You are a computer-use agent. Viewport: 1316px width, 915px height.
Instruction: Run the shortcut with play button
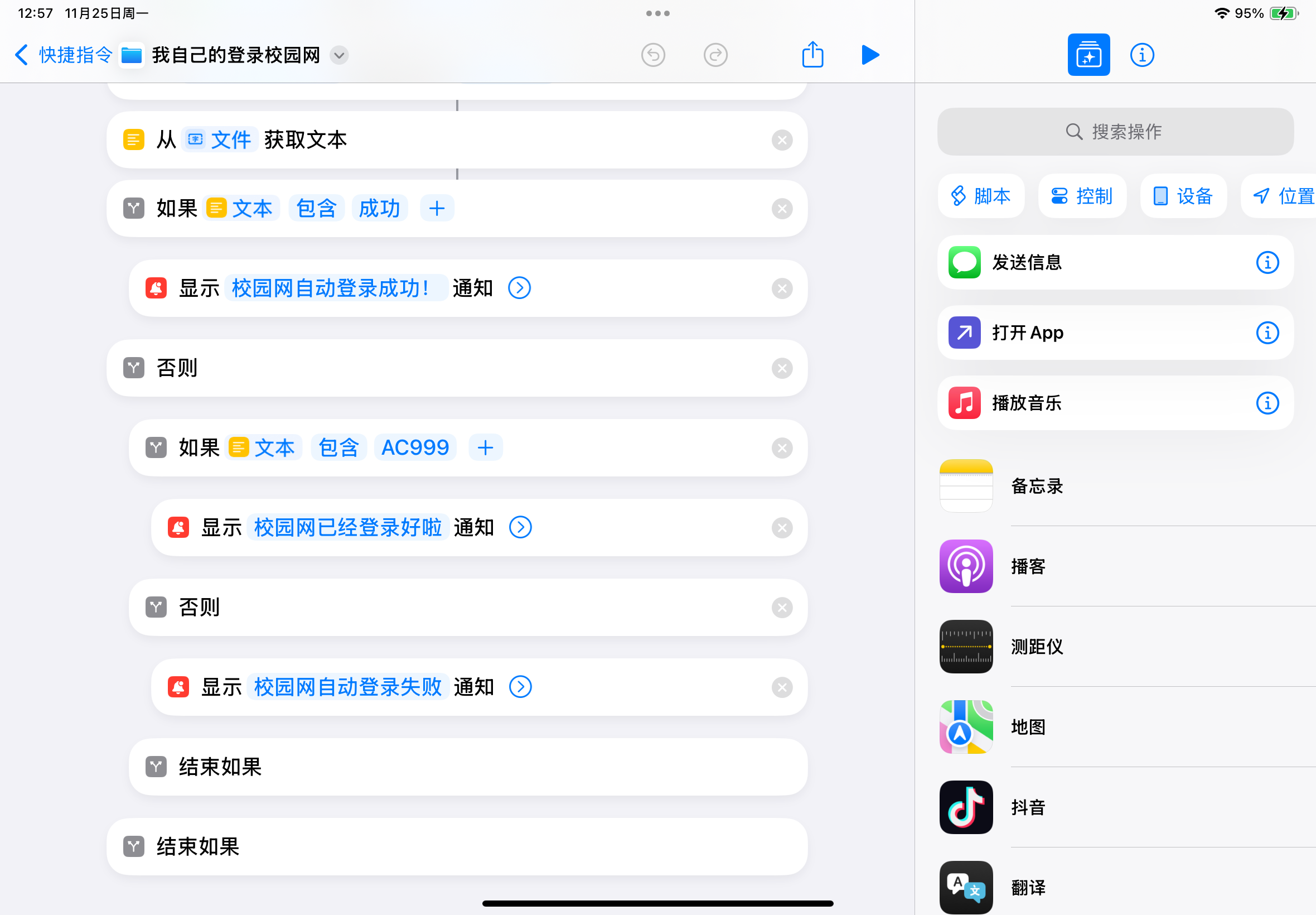[870, 55]
